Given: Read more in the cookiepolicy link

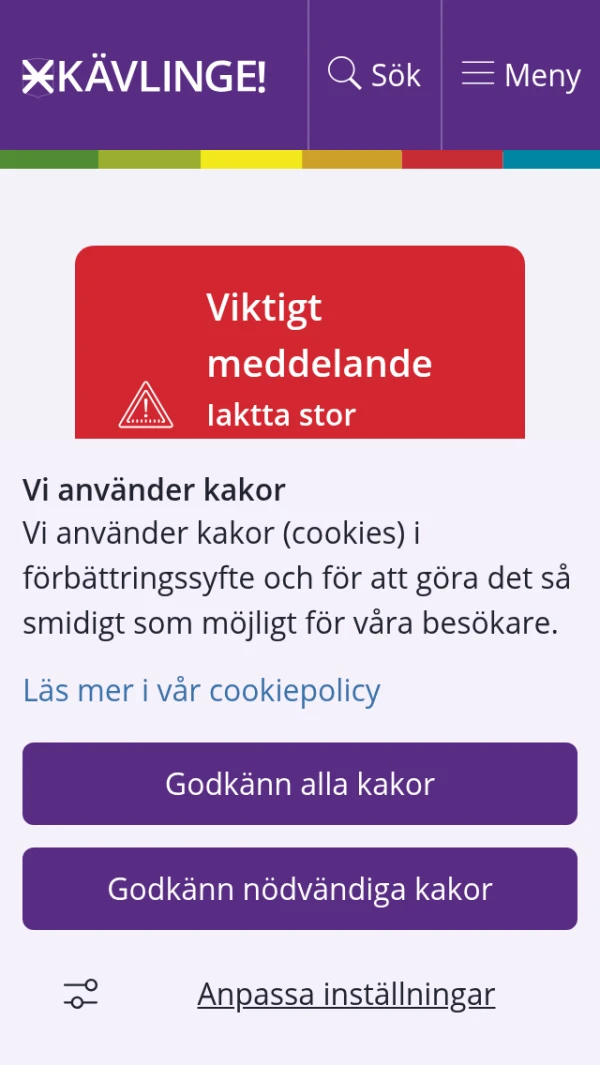Looking at the screenshot, I should pyautogui.click(x=202, y=691).
